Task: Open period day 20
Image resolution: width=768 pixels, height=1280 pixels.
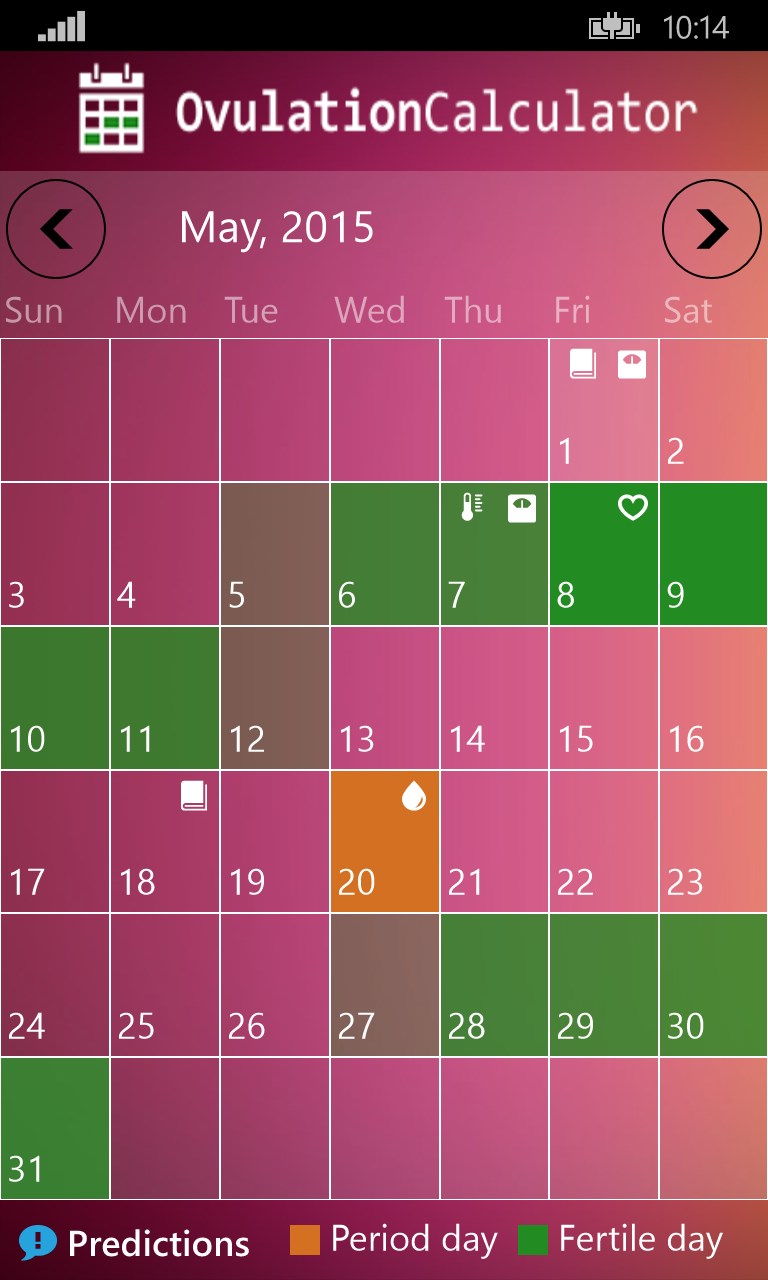Action: click(384, 841)
